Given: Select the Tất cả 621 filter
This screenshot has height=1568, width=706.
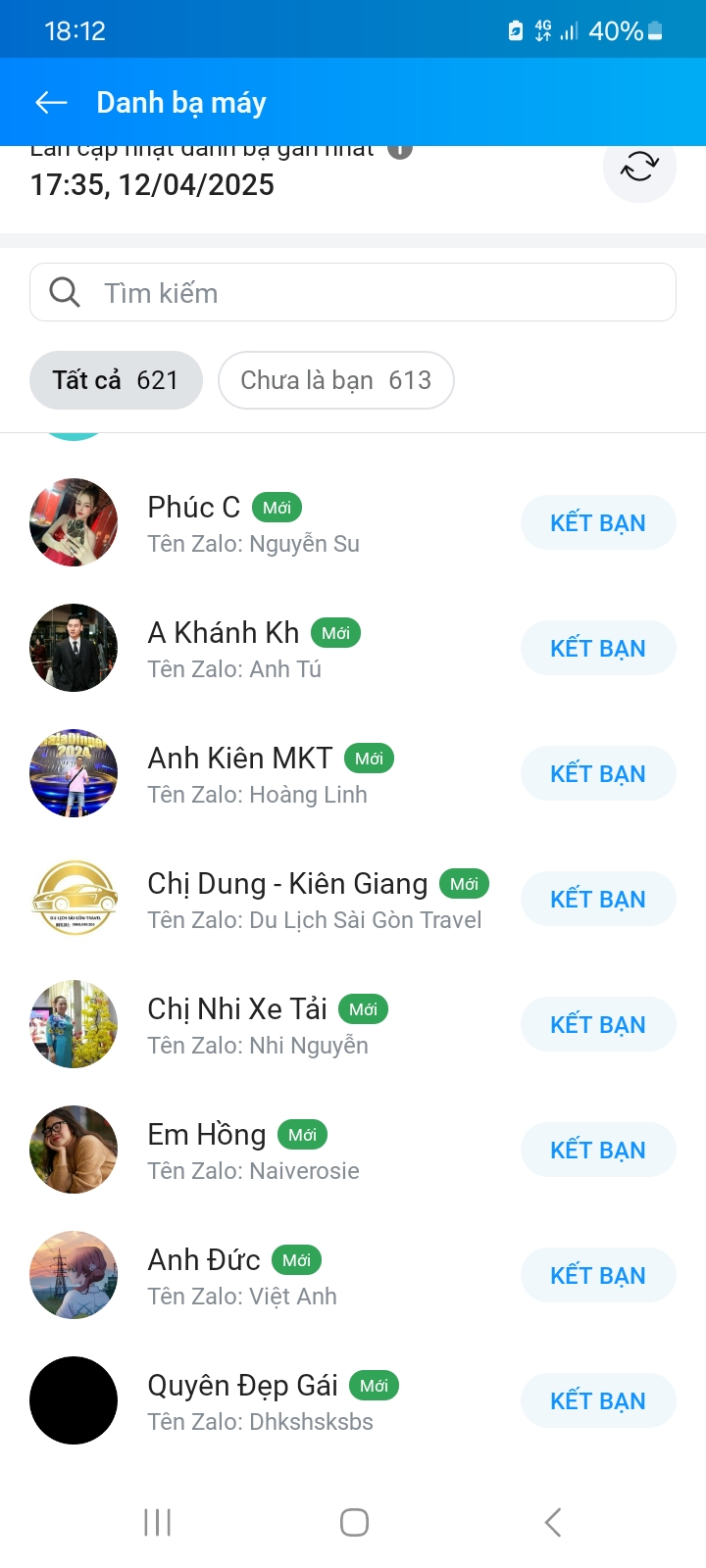Looking at the screenshot, I should 116,380.
